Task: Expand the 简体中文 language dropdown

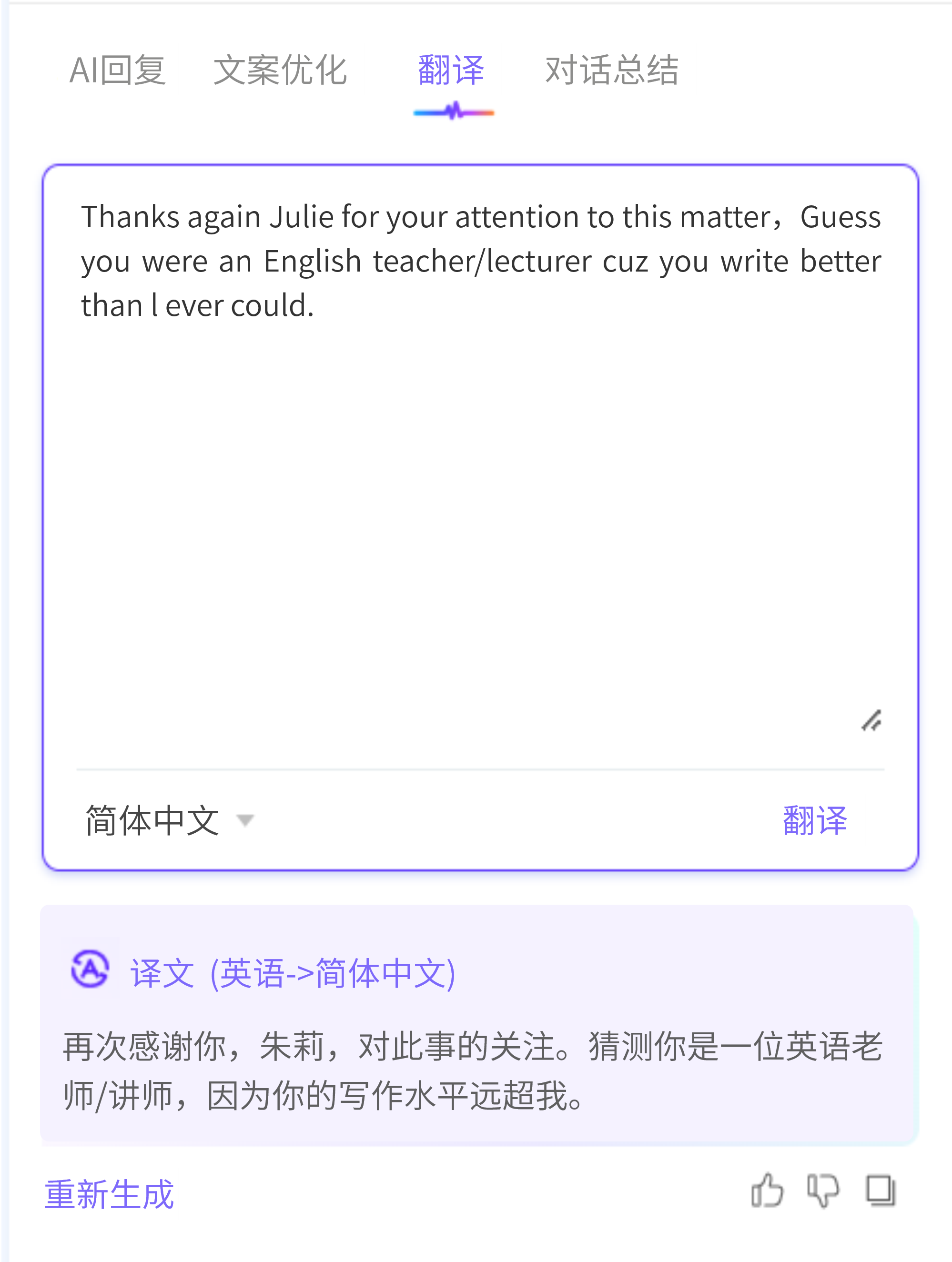Action: tap(169, 820)
